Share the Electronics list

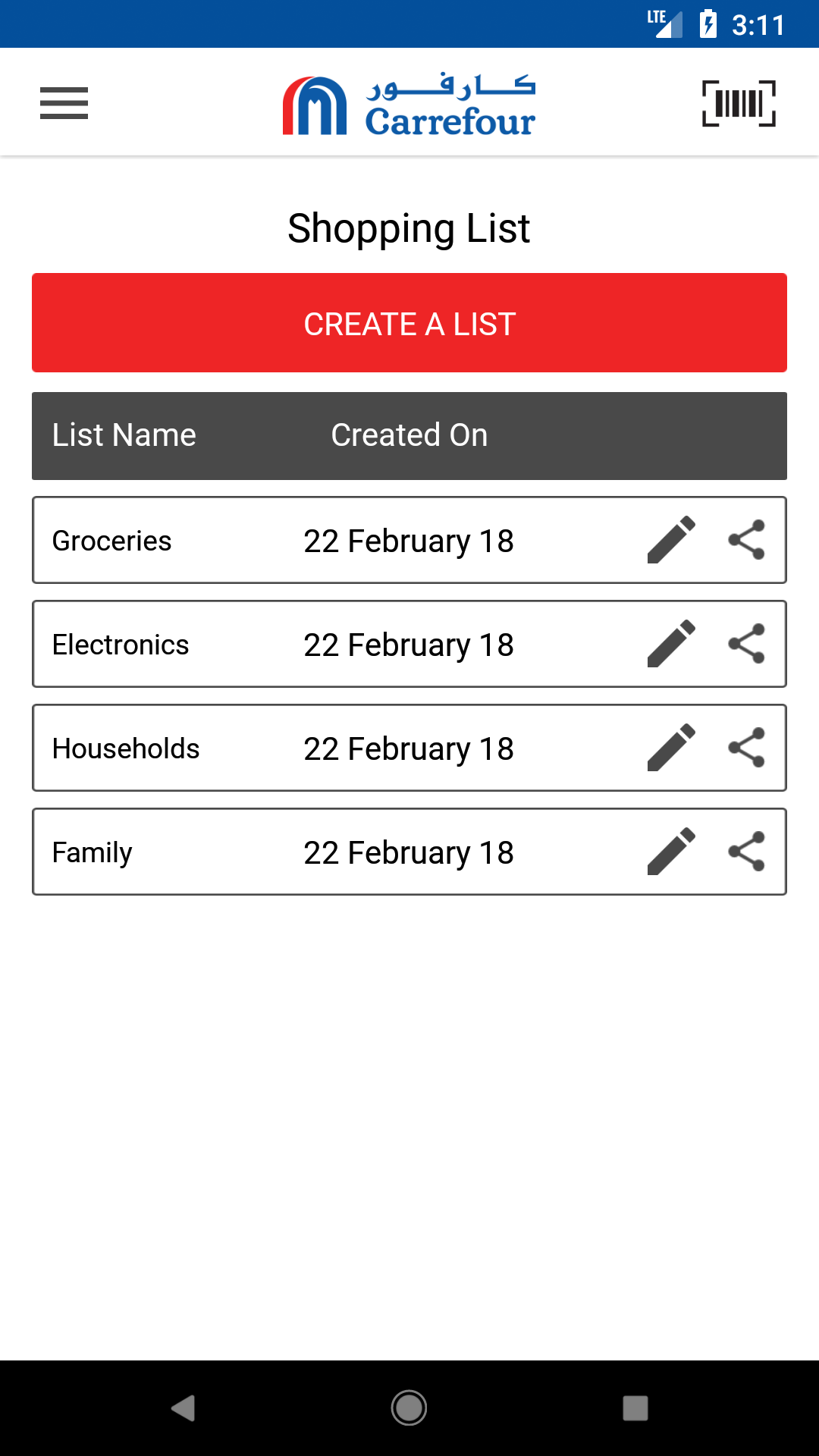[746, 644]
